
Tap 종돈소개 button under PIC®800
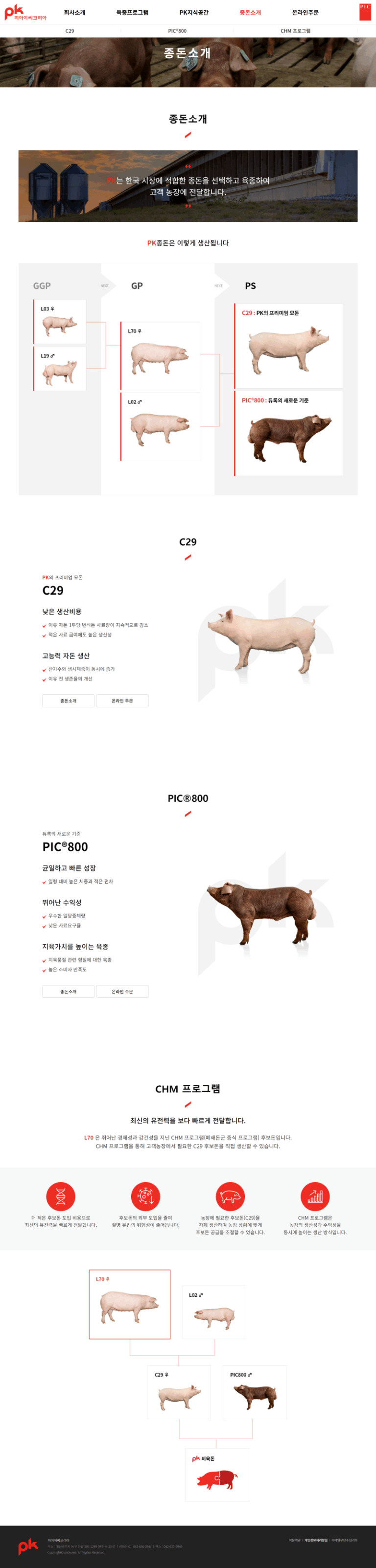68,991
